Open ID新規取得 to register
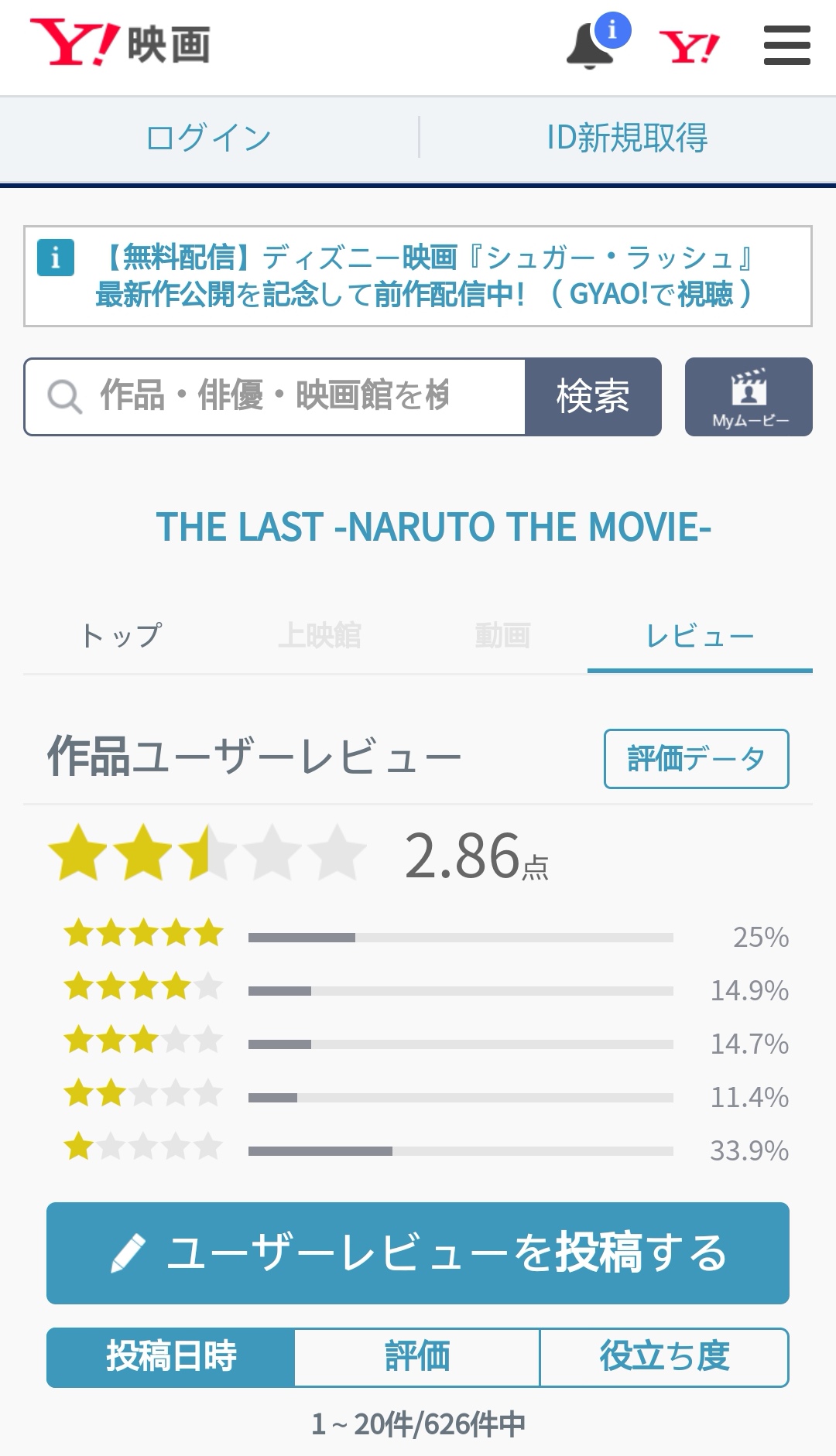836x1456 pixels. point(627,138)
